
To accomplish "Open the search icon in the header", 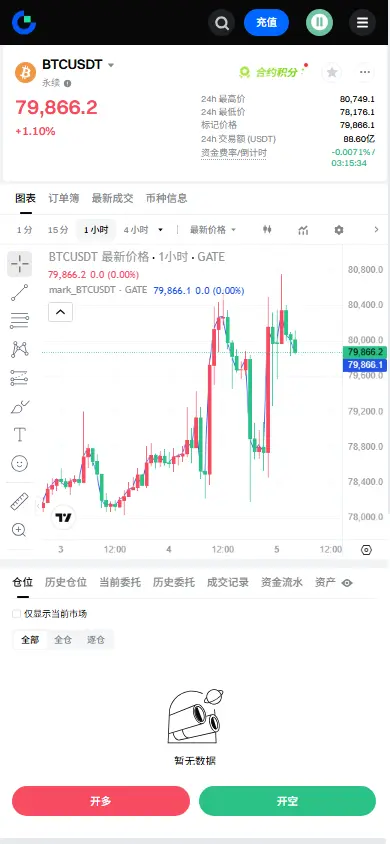I will click(222, 23).
